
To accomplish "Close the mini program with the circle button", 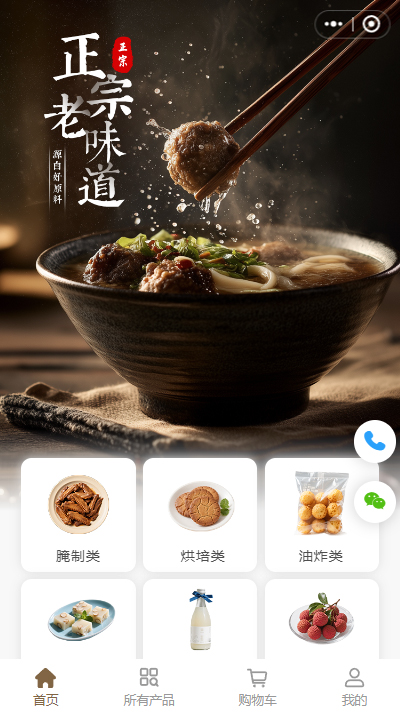I will 371,24.
